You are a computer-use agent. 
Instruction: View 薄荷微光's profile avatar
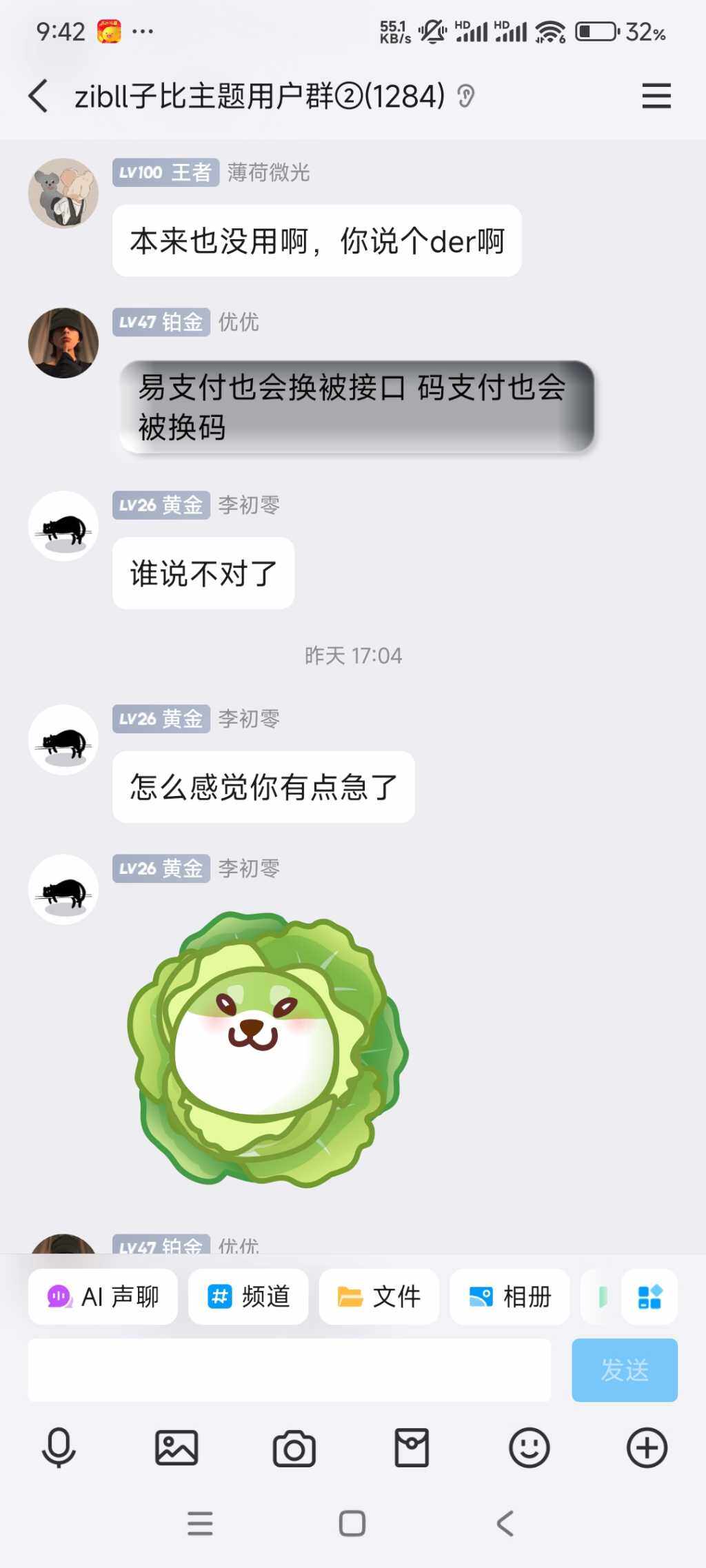63,193
